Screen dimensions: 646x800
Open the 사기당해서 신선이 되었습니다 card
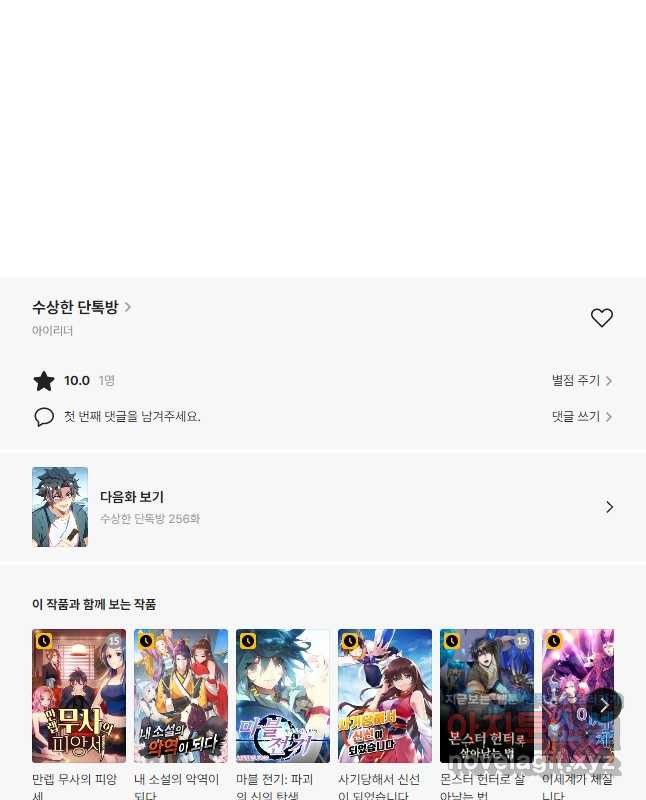pos(385,696)
